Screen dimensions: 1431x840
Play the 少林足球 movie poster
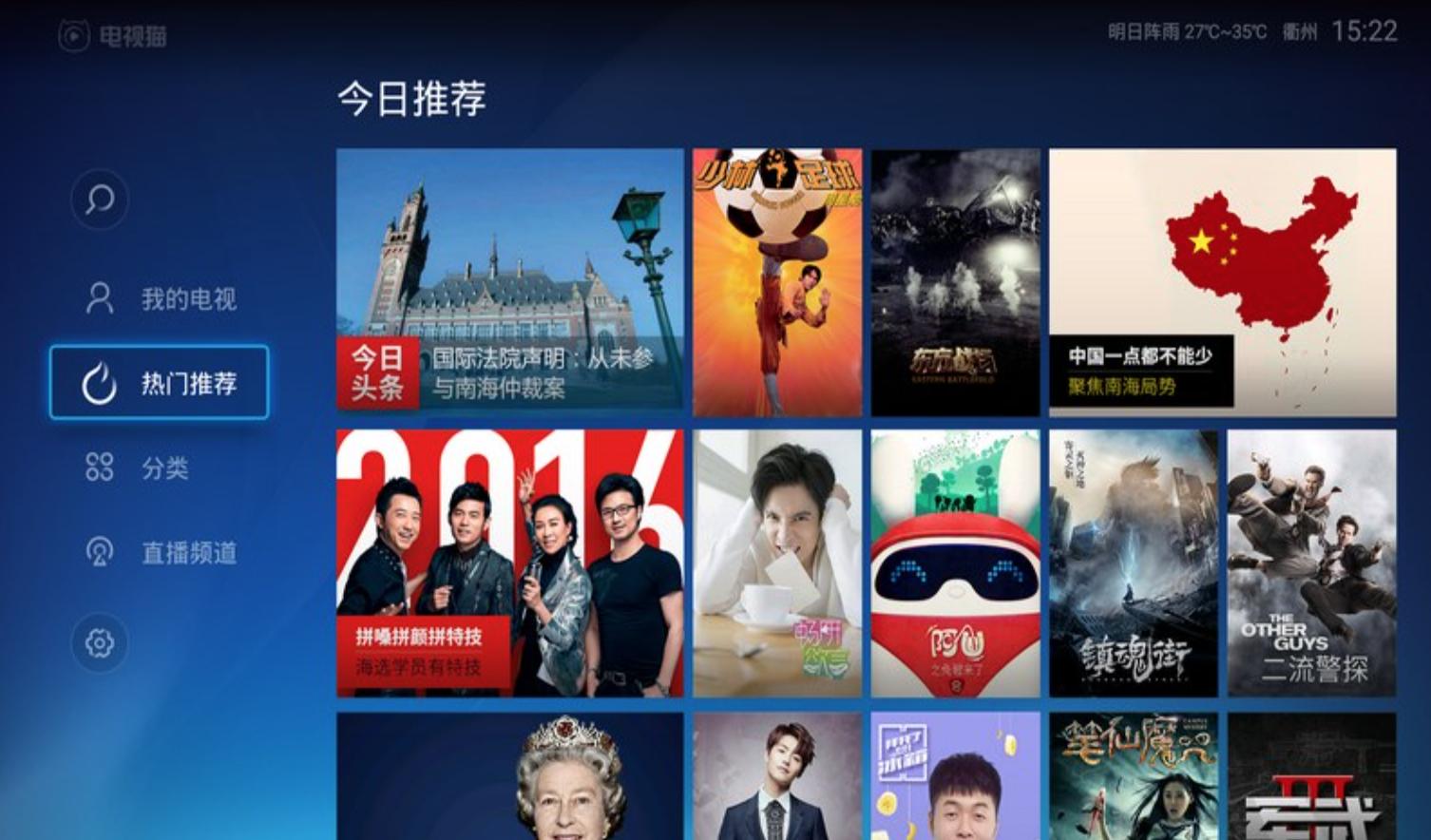777,282
